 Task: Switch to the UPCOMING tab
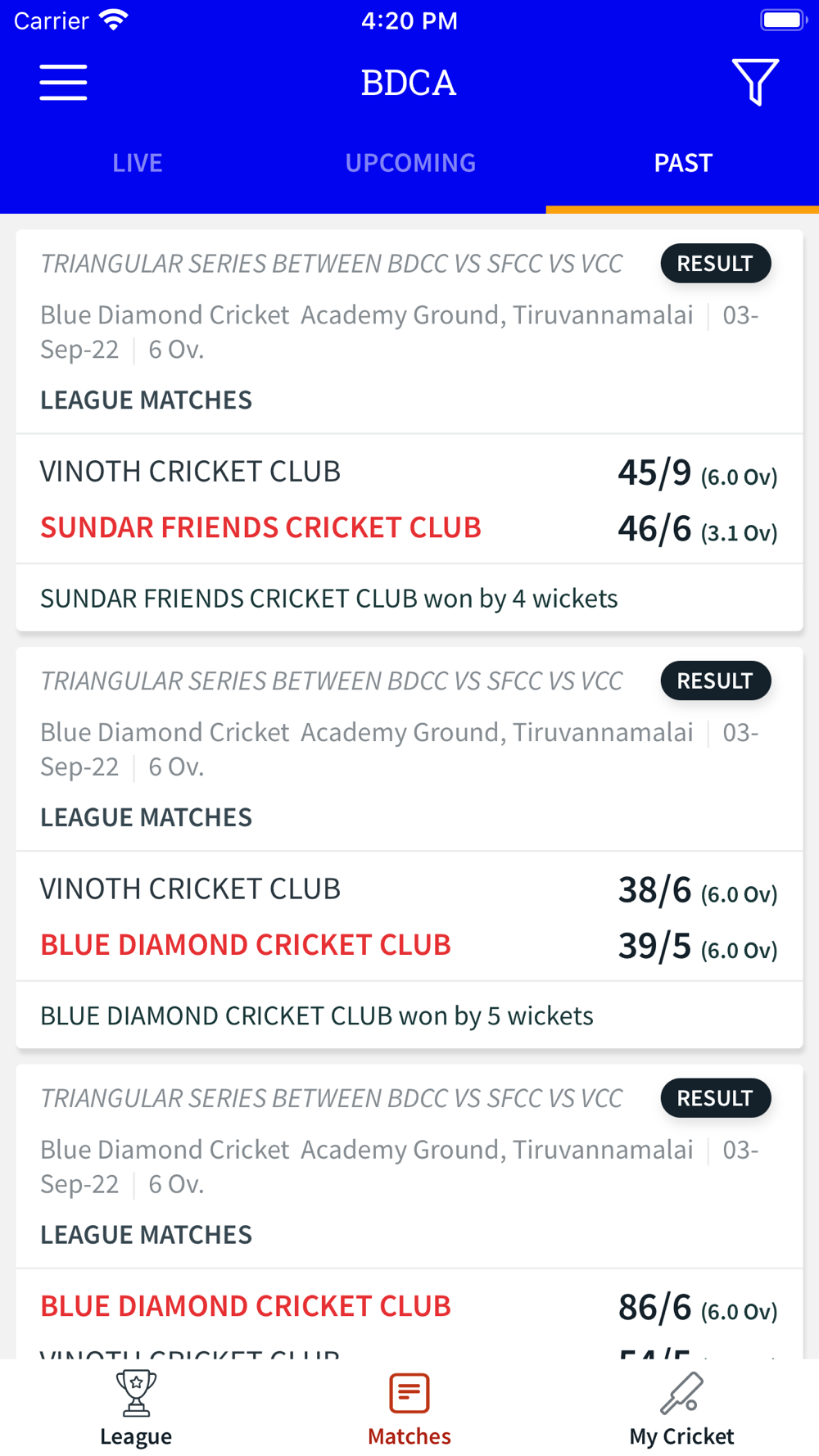point(410,163)
